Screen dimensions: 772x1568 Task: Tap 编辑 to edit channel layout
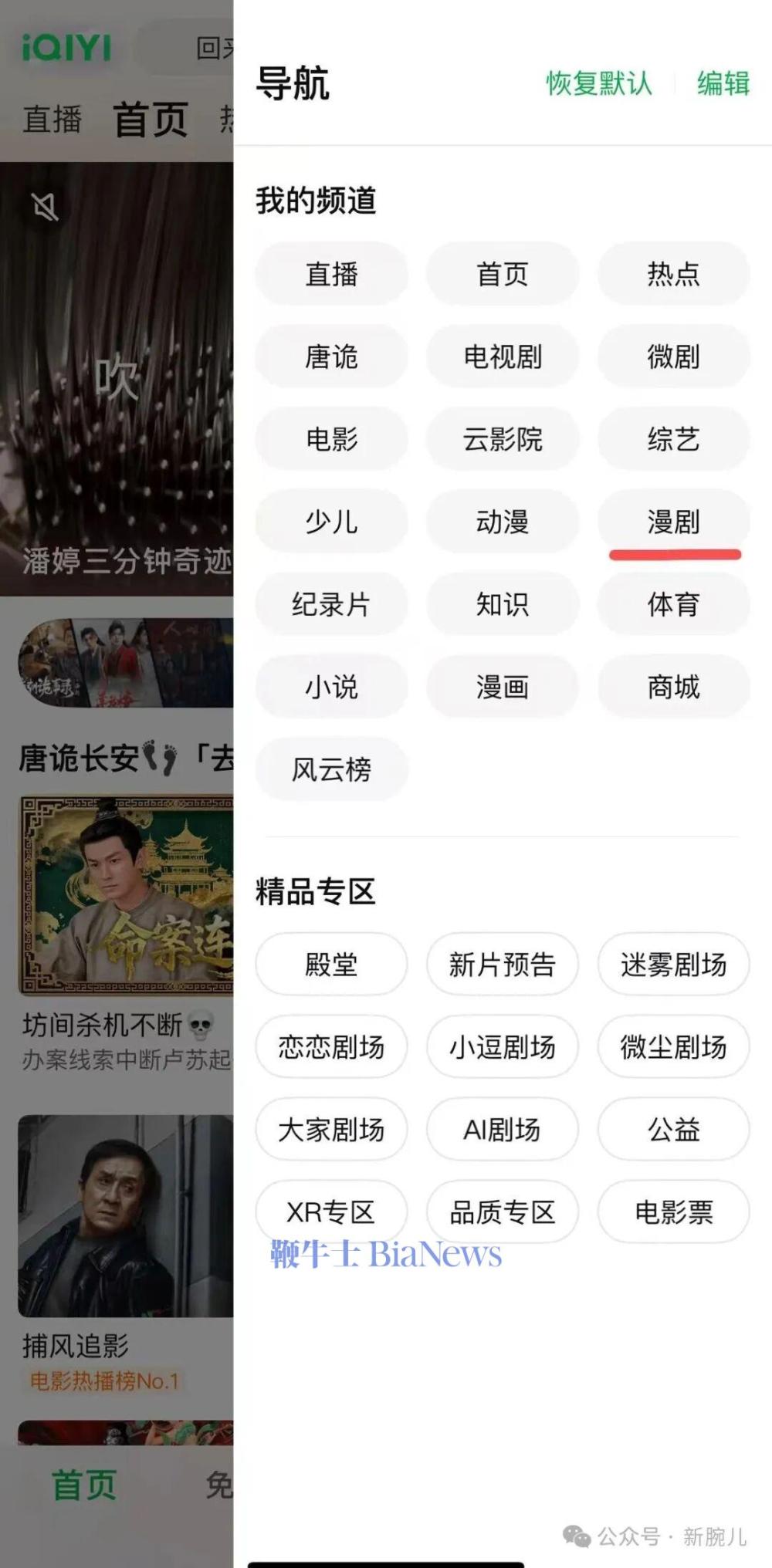tap(721, 86)
